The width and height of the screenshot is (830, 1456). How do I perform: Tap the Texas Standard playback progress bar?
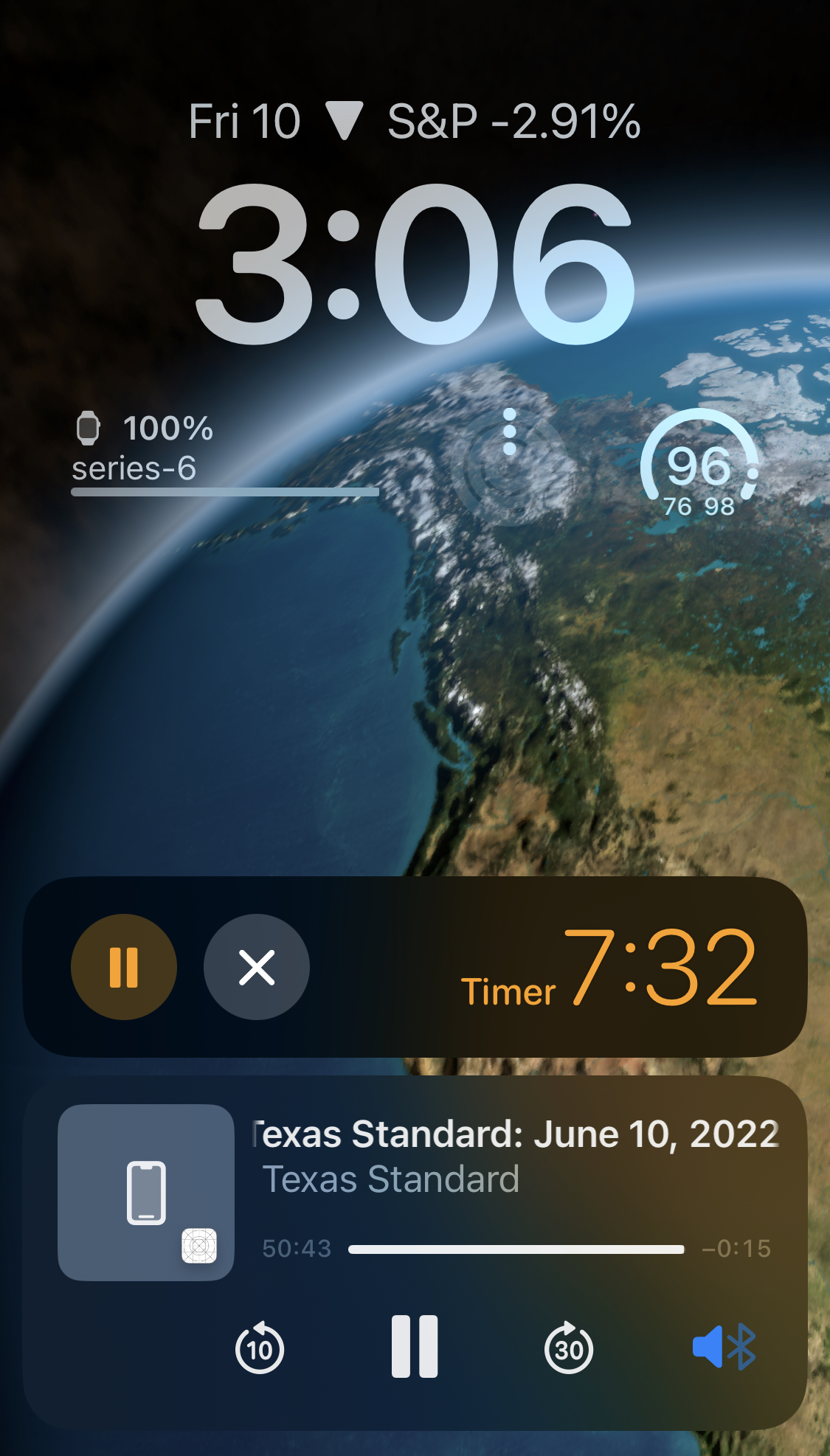pyautogui.click(x=516, y=1249)
